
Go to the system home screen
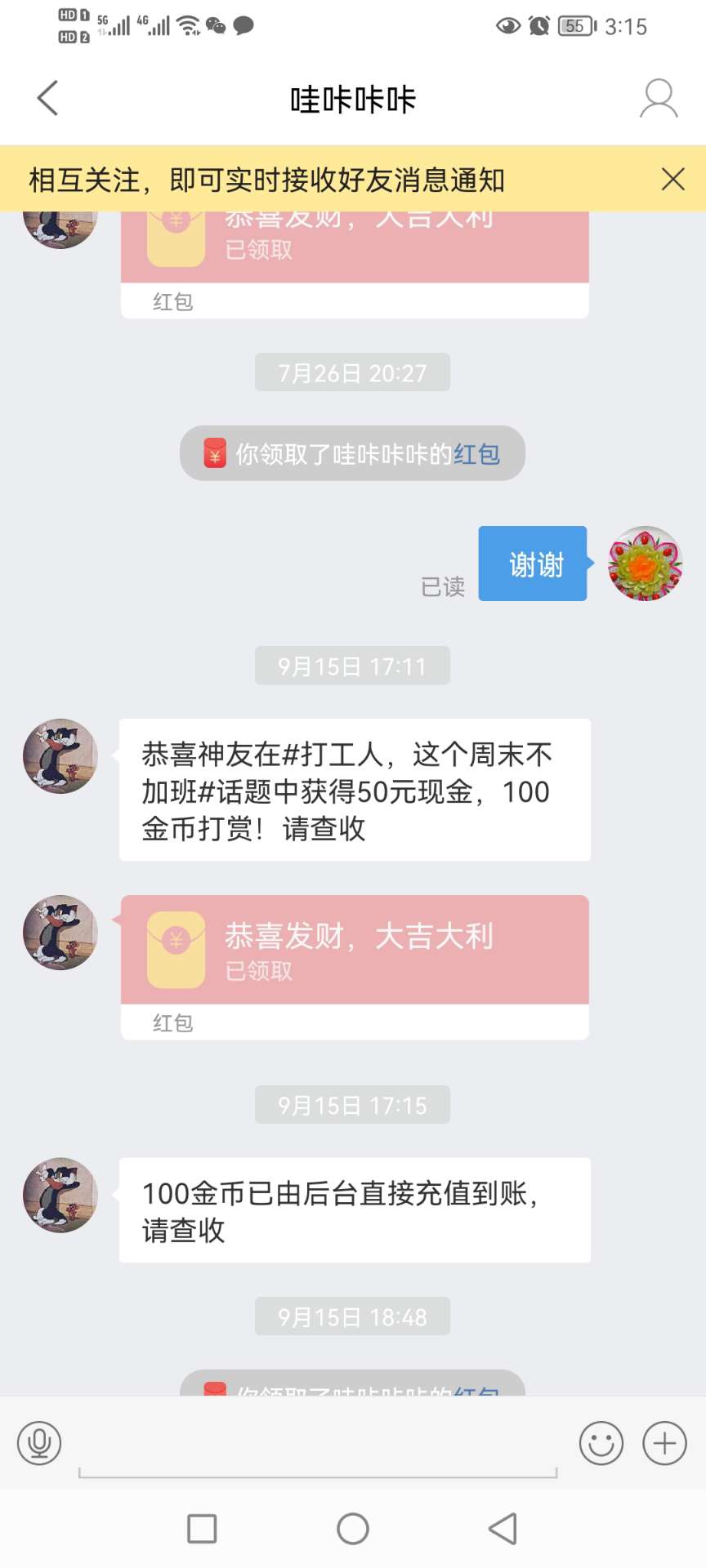pyautogui.click(x=353, y=1528)
